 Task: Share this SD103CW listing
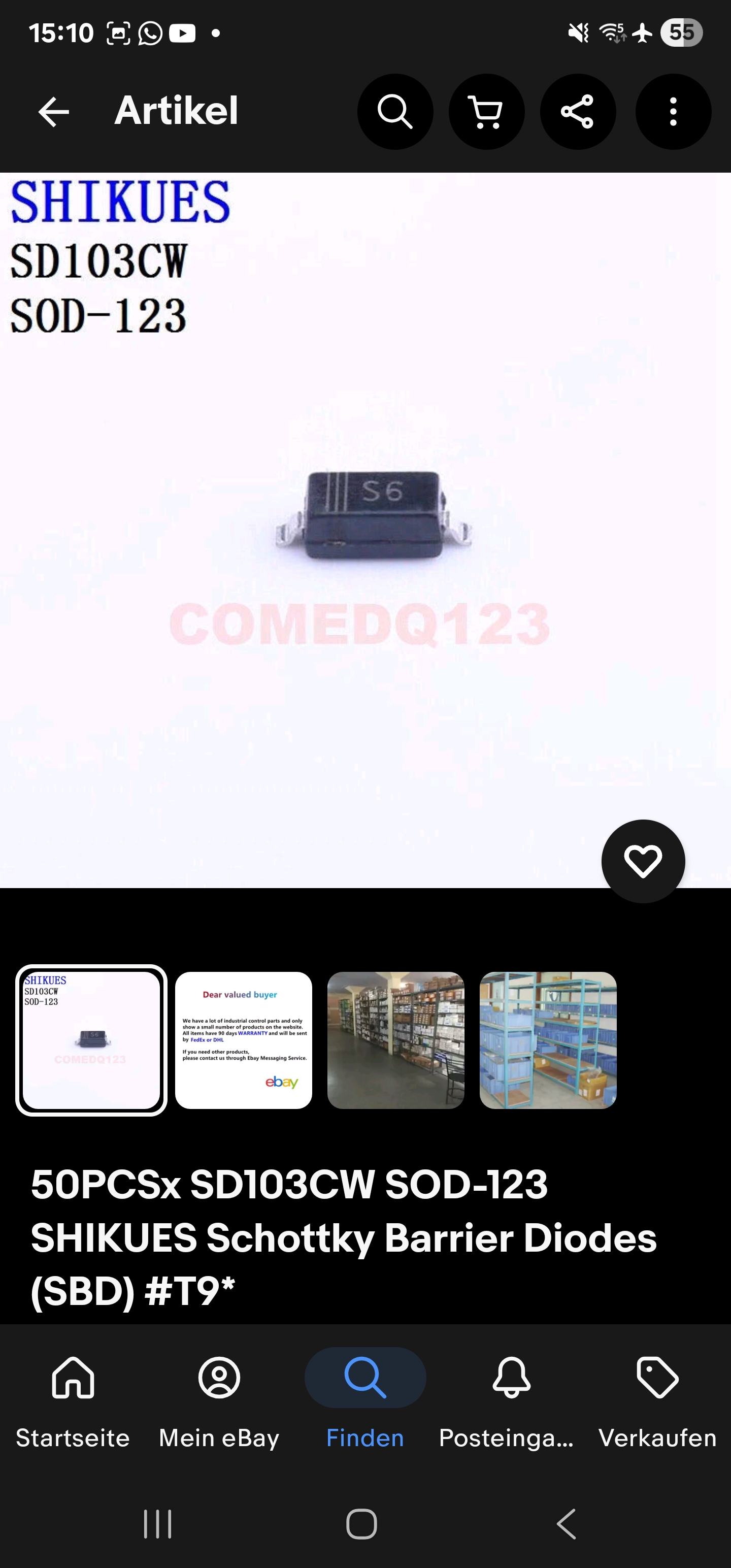point(578,112)
